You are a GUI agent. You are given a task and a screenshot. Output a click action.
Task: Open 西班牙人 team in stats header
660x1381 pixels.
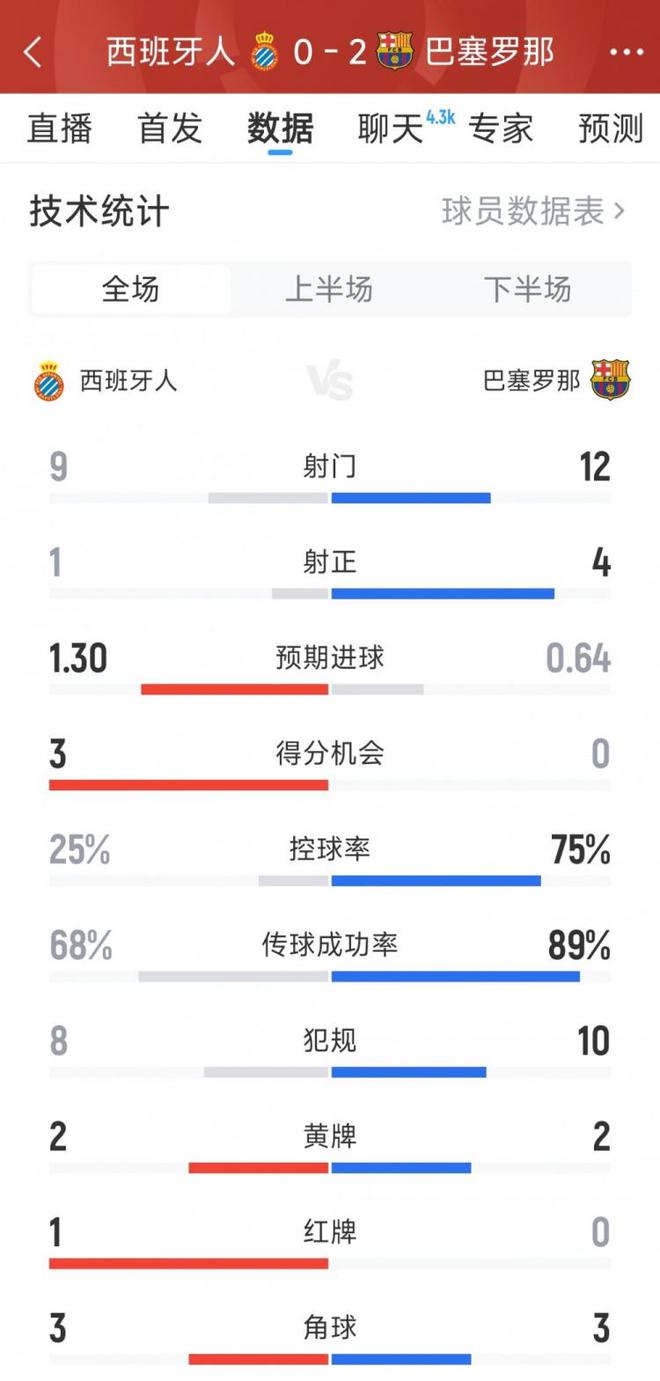(106, 381)
